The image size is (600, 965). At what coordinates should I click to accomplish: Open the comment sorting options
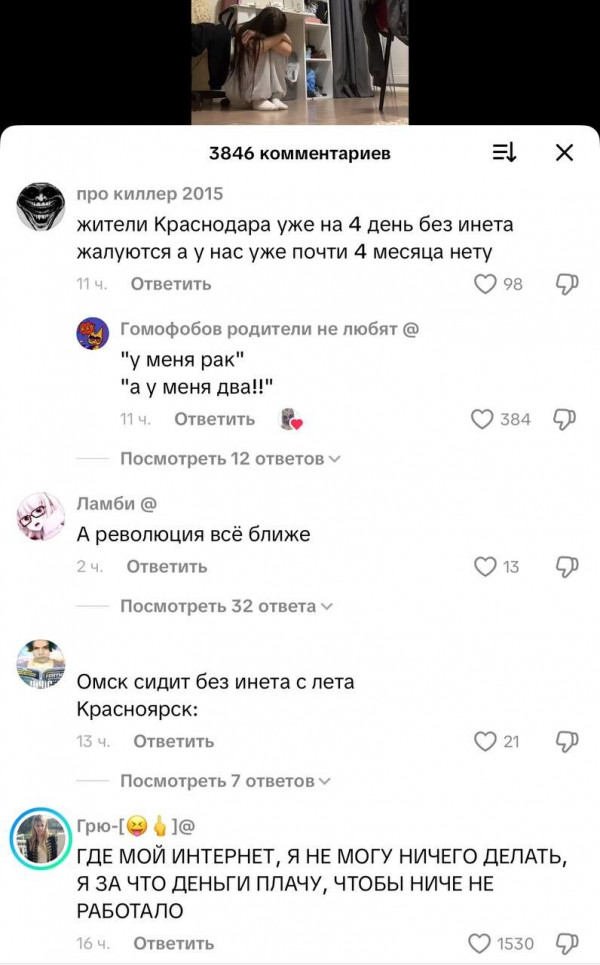504,153
